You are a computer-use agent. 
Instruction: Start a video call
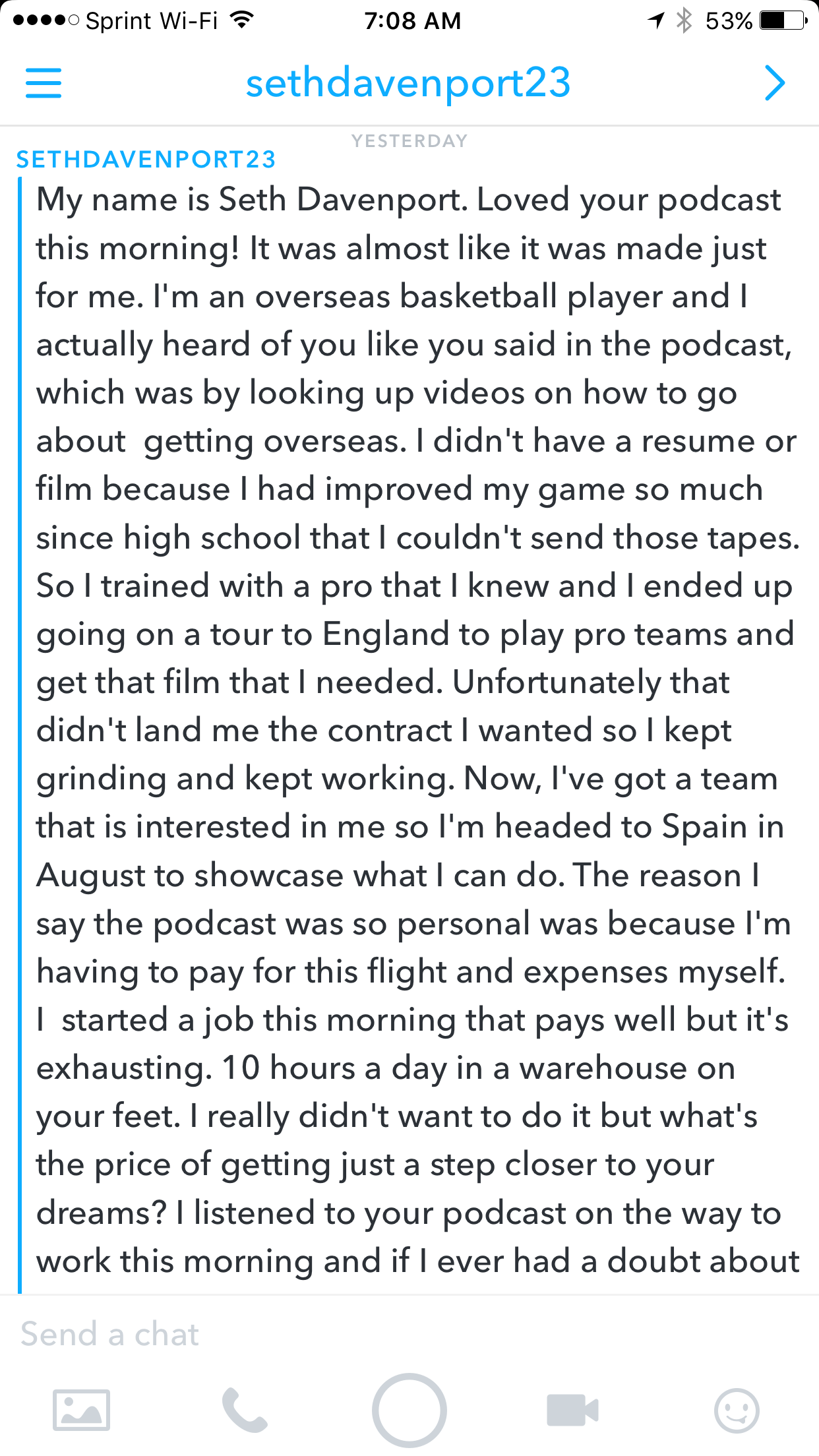(x=572, y=1410)
